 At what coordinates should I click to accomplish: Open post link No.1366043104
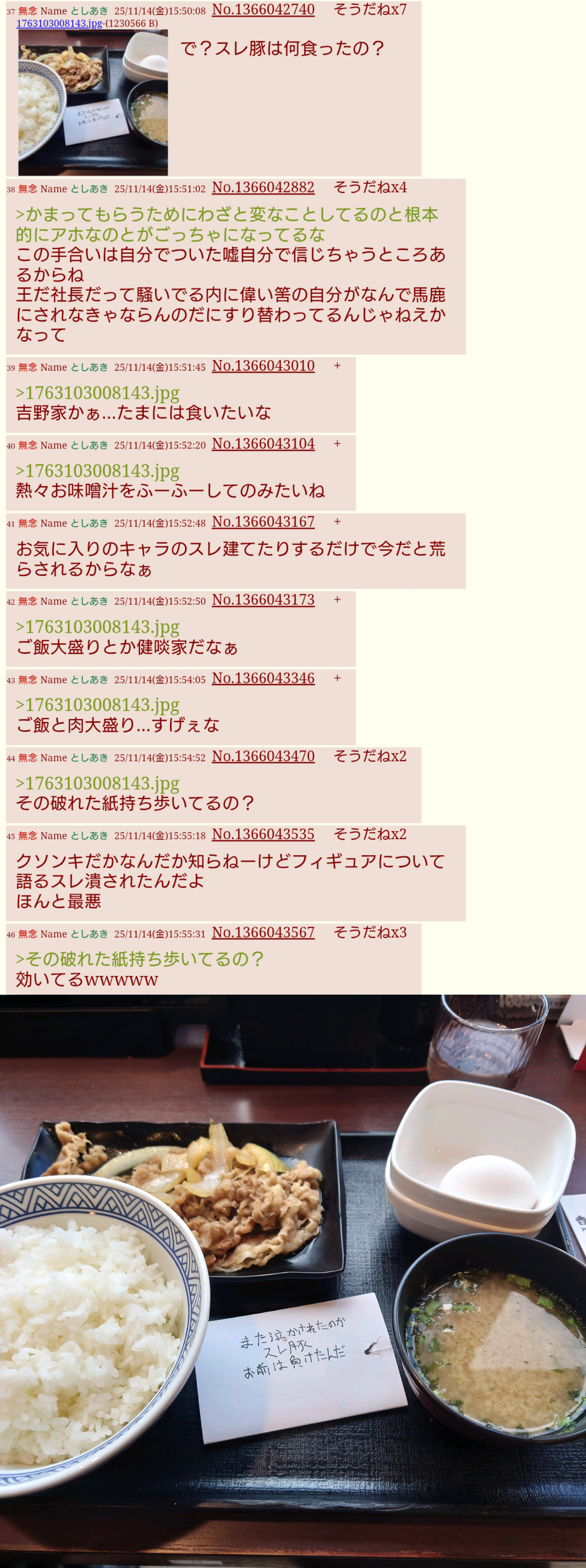pyautogui.click(x=263, y=444)
